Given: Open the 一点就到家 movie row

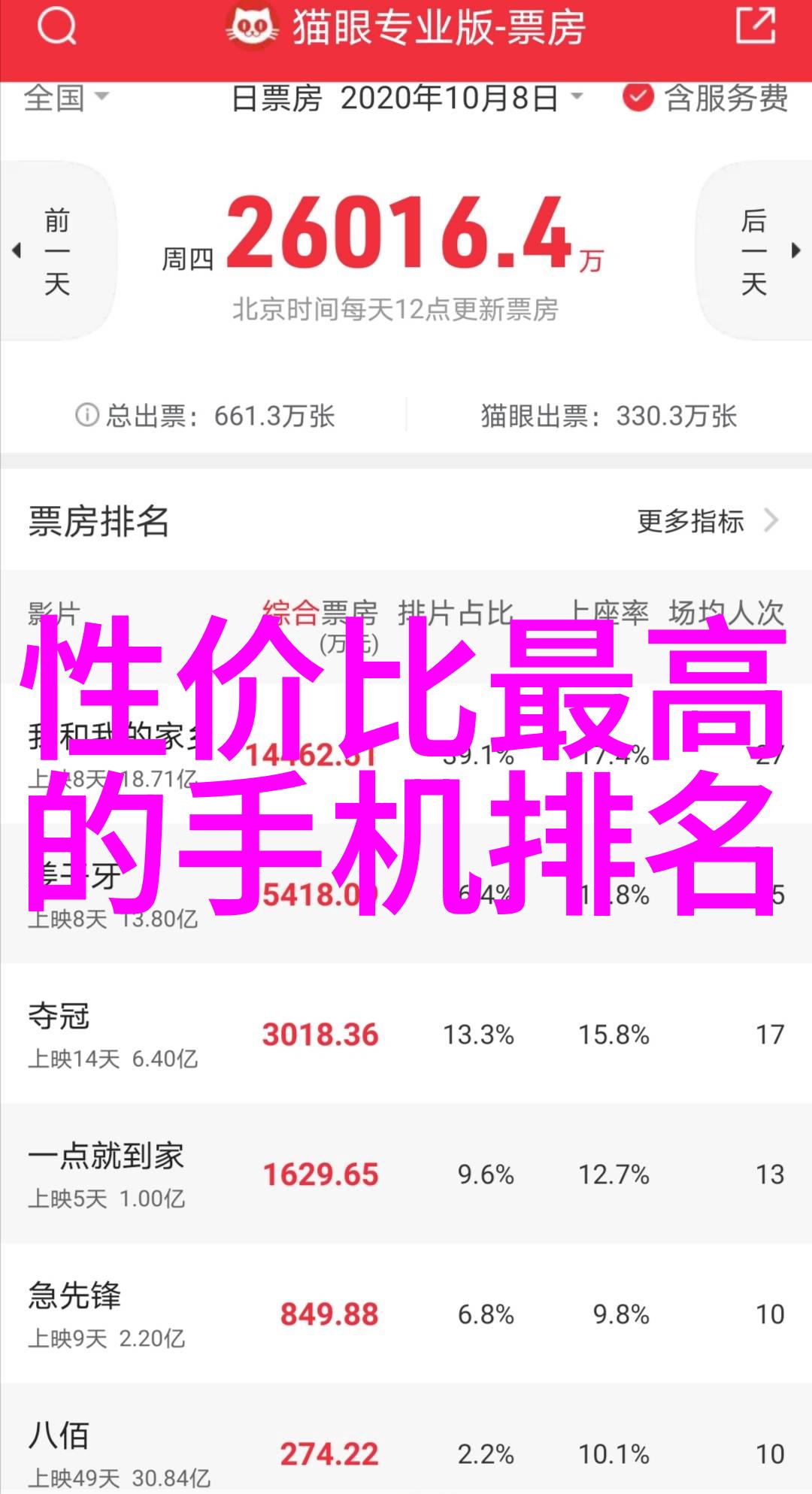Looking at the screenshot, I should pos(406,1174).
